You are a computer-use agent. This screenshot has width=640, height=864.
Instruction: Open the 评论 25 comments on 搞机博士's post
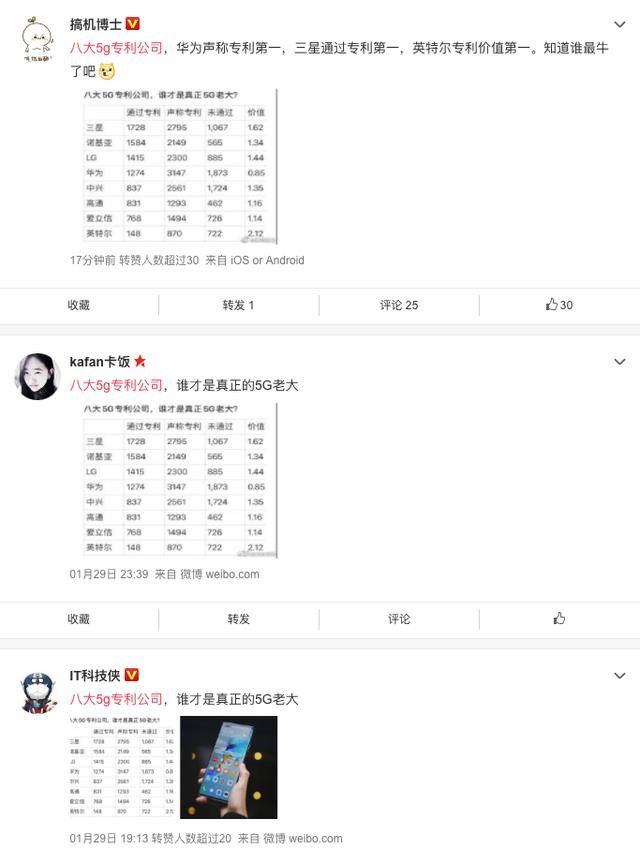click(398, 305)
